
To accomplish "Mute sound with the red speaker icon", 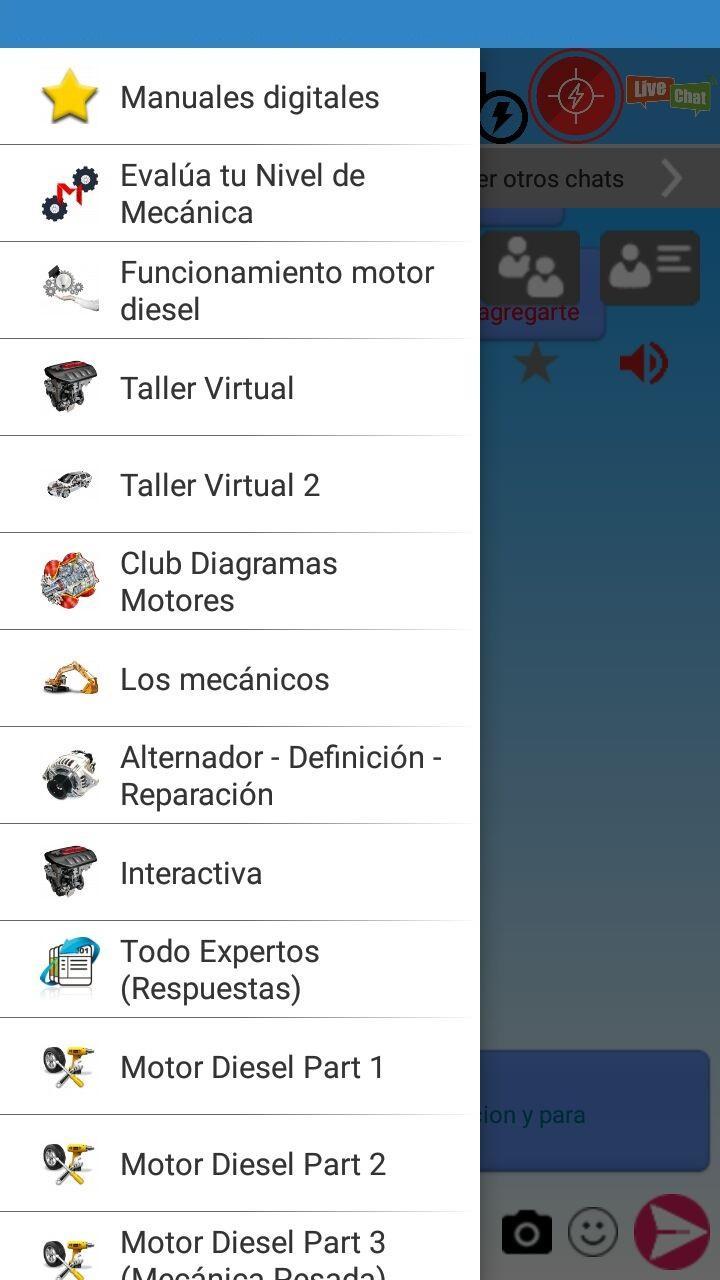I will [x=644, y=362].
